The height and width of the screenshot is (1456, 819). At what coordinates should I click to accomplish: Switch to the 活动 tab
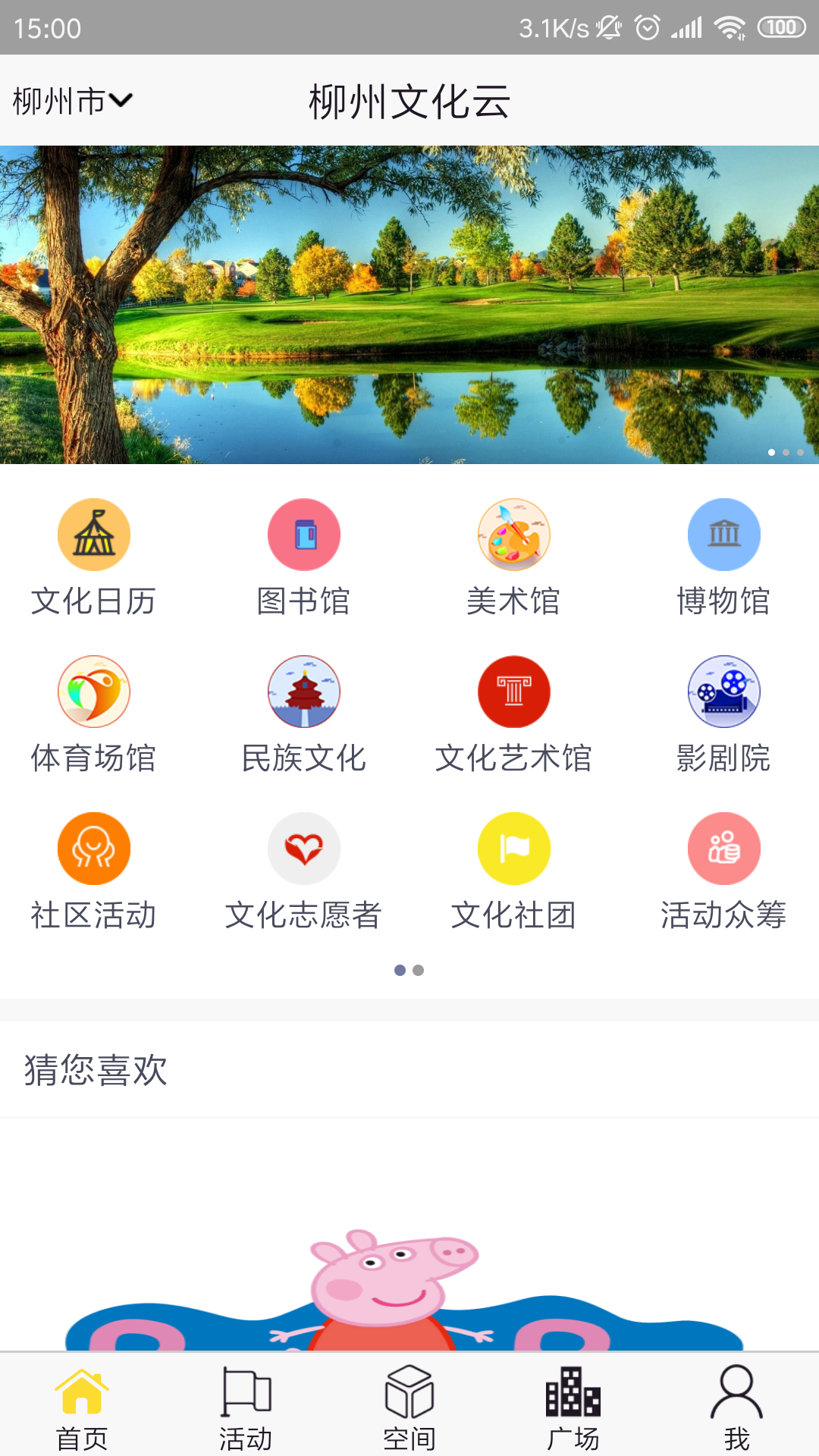tap(246, 1407)
